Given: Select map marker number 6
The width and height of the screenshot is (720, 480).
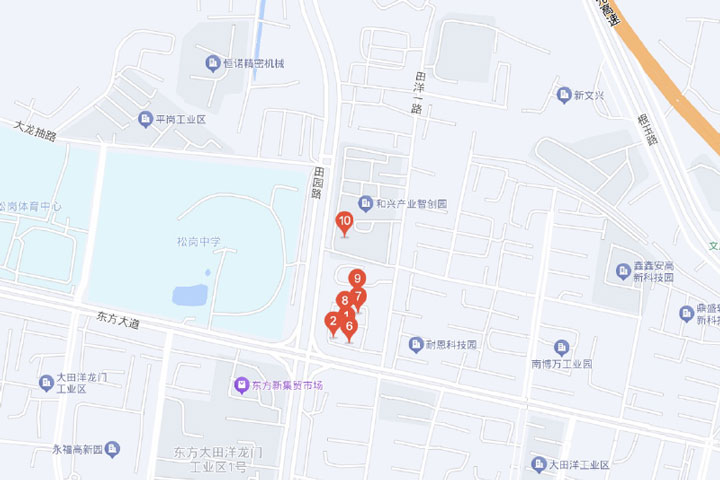Looking at the screenshot, I should (x=349, y=327).
